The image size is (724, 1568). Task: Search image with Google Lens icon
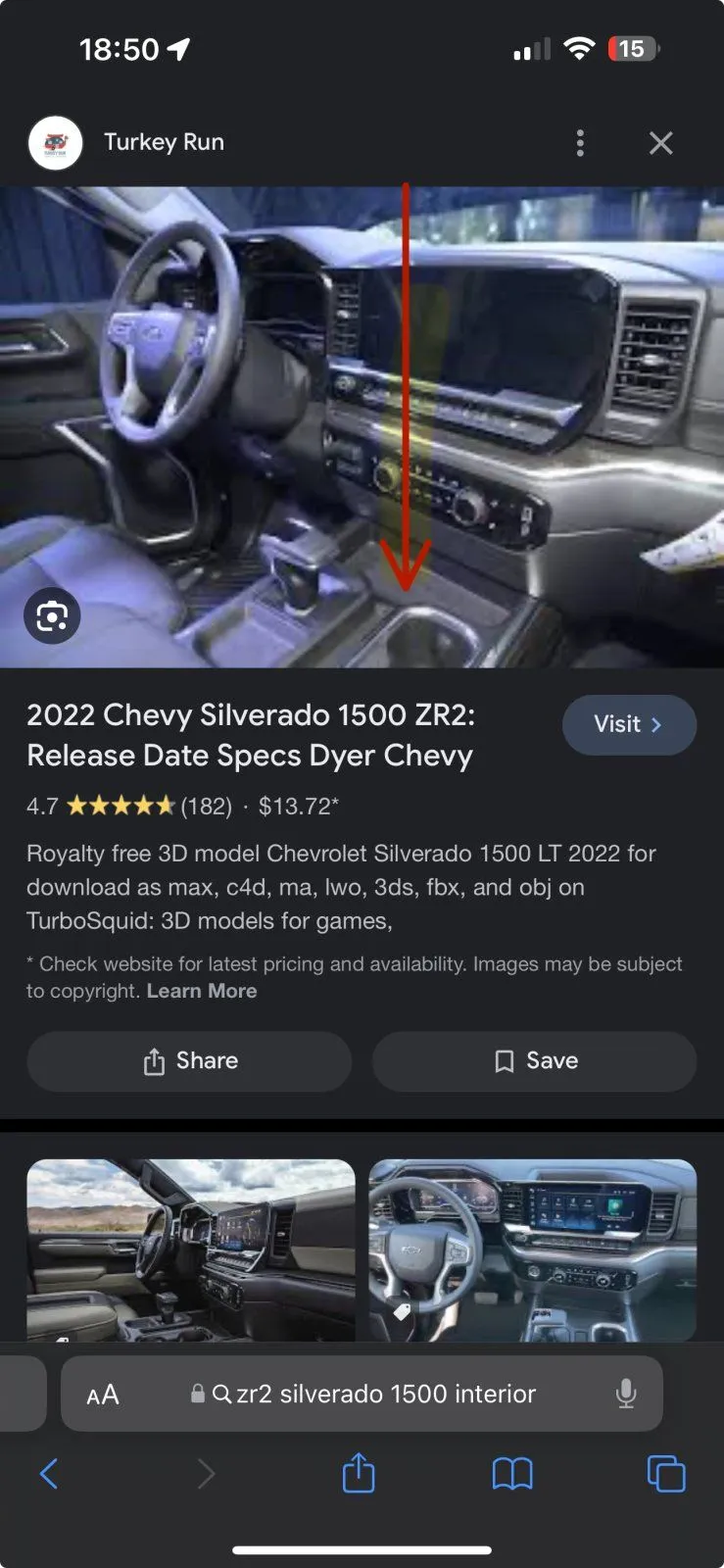click(52, 616)
